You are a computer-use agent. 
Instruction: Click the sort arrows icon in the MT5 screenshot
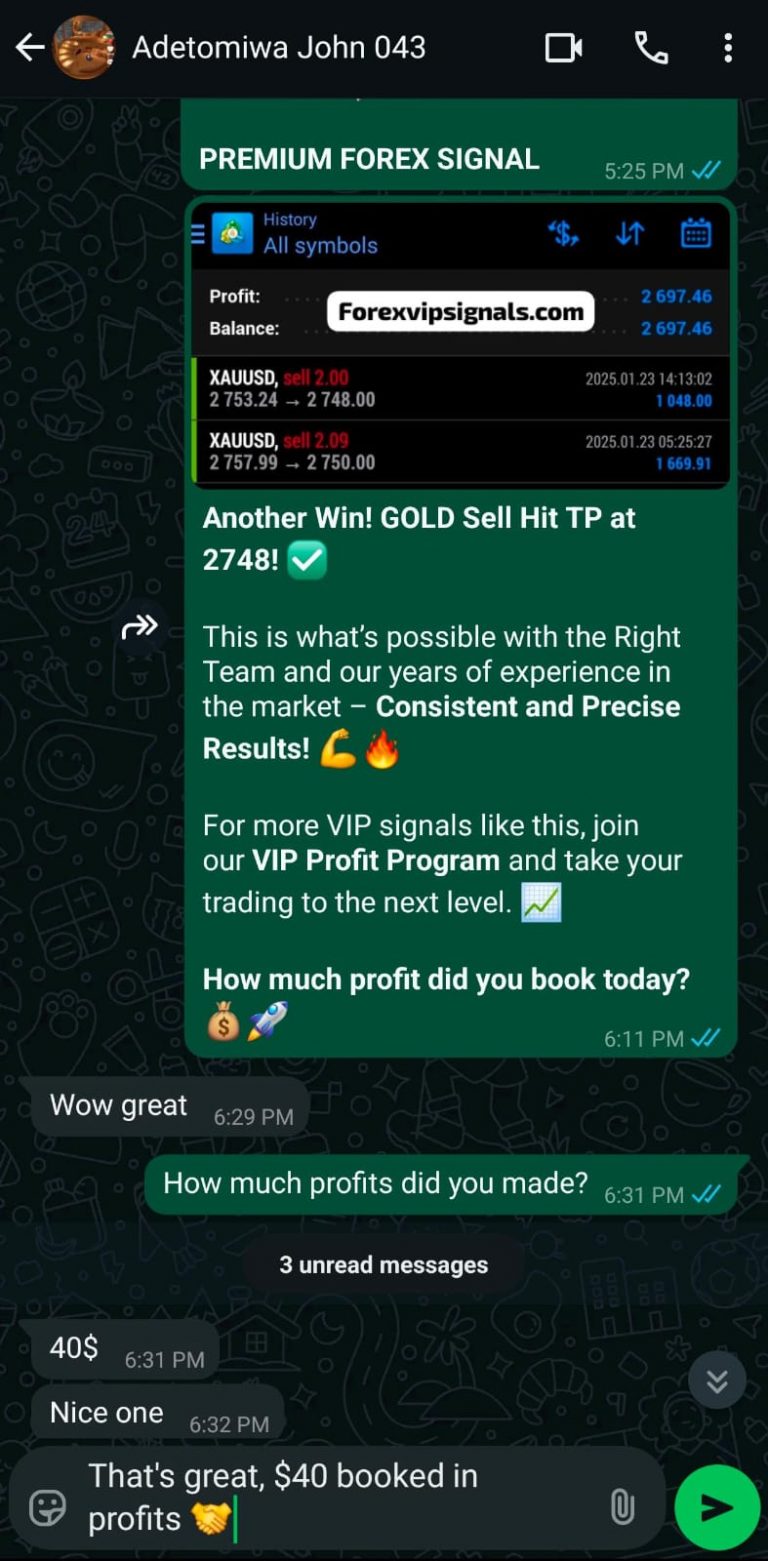[630, 233]
